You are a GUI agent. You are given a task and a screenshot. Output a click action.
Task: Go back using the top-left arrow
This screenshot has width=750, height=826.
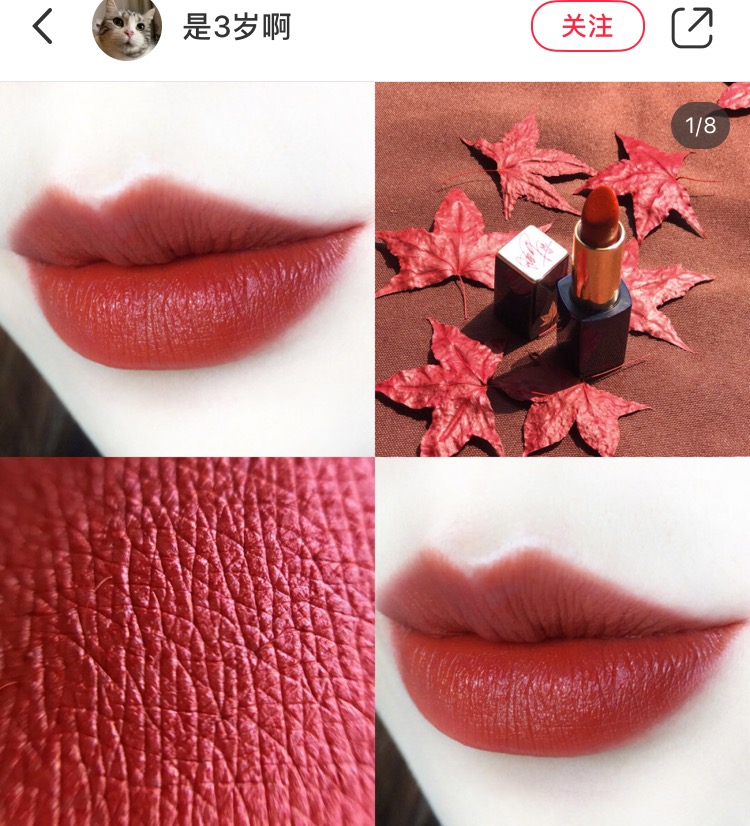click(42, 27)
